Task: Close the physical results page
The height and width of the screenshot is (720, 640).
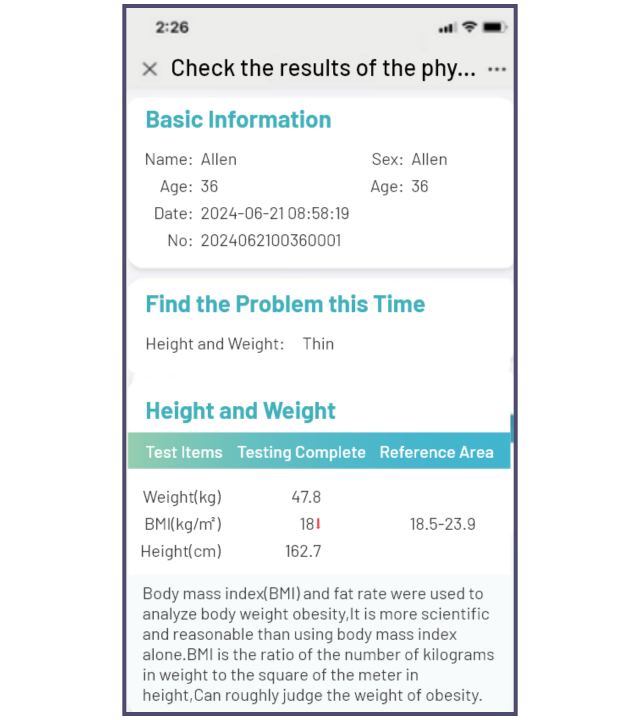Action: pyautogui.click(x=150, y=69)
